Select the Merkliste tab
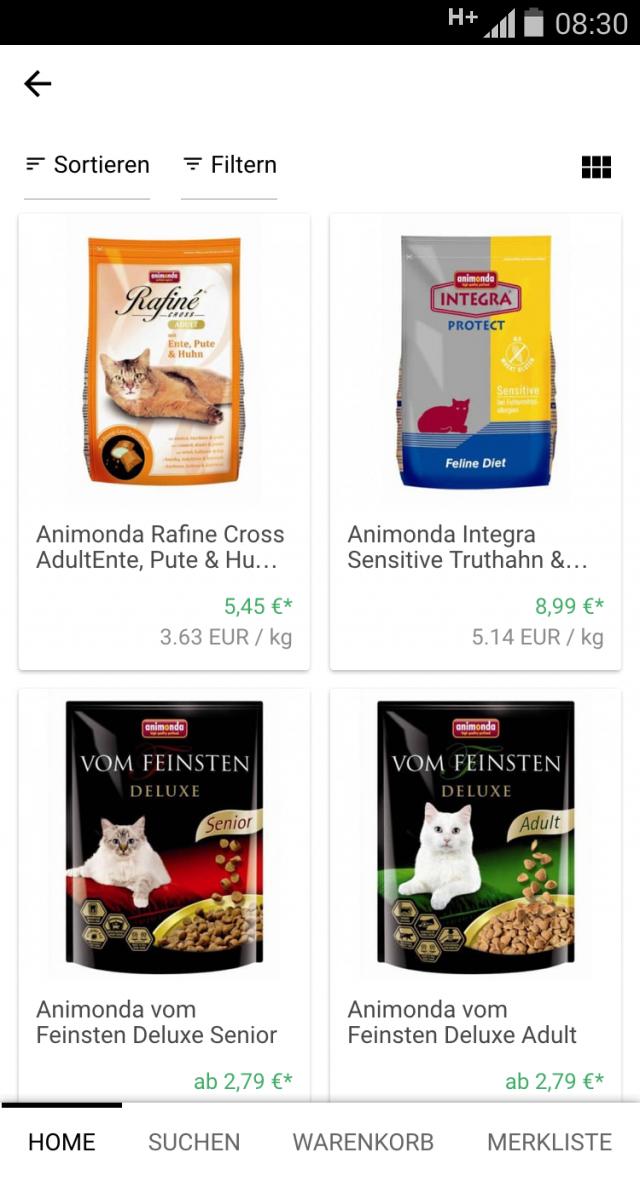The height and width of the screenshot is (1181, 640). (549, 1142)
